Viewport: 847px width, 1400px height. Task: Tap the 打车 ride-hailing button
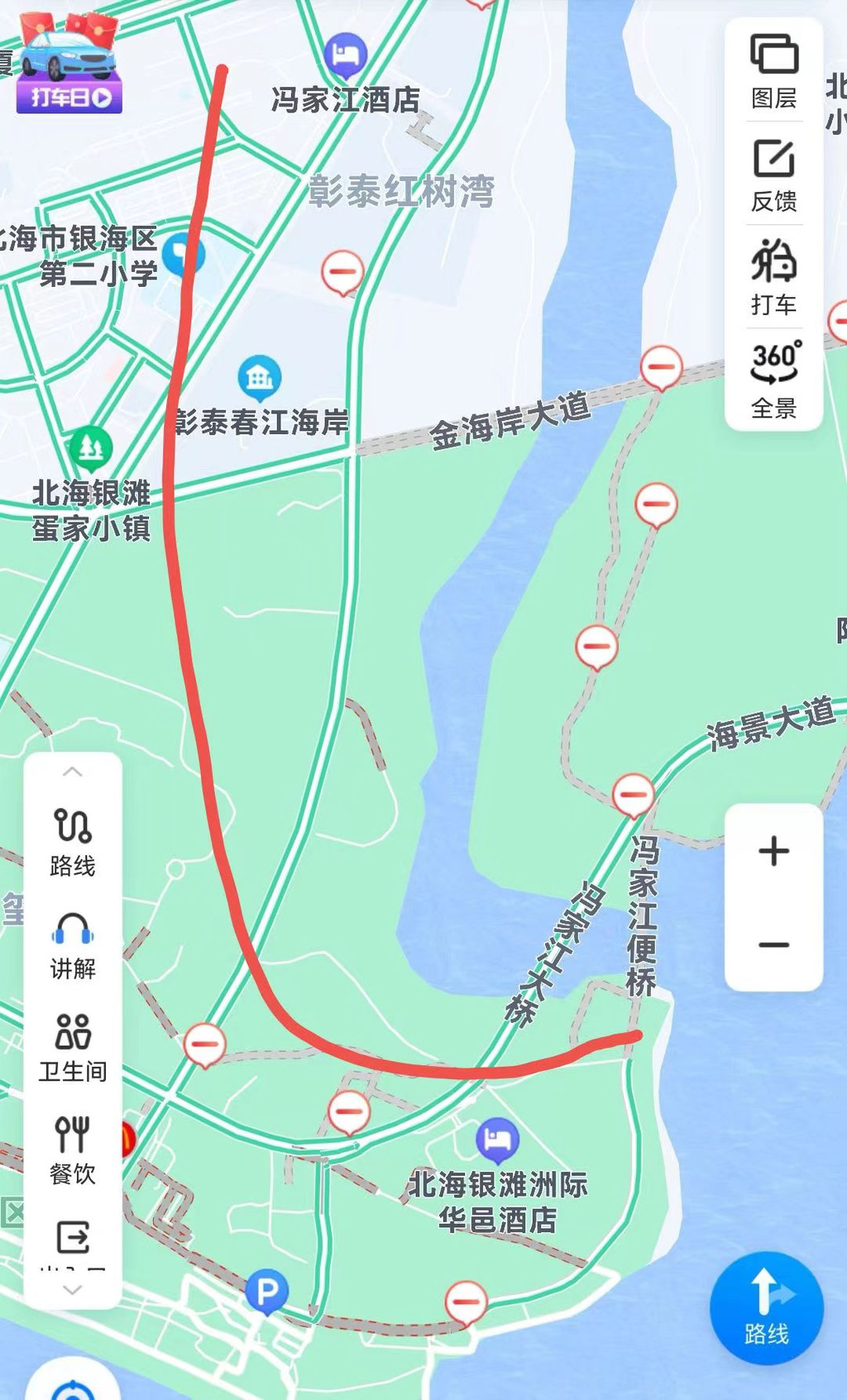[x=773, y=277]
